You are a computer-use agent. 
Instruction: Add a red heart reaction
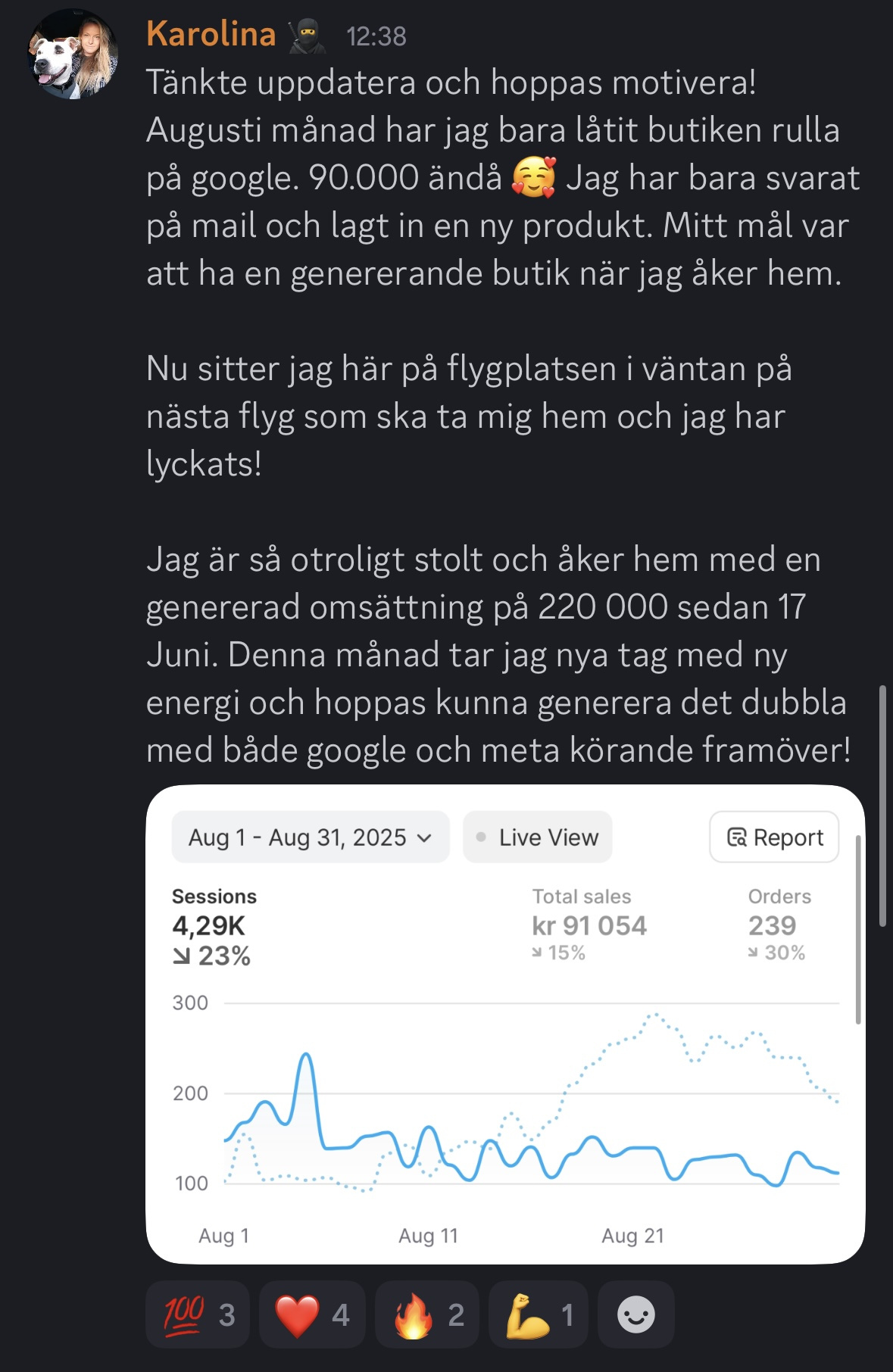[x=311, y=1314]
